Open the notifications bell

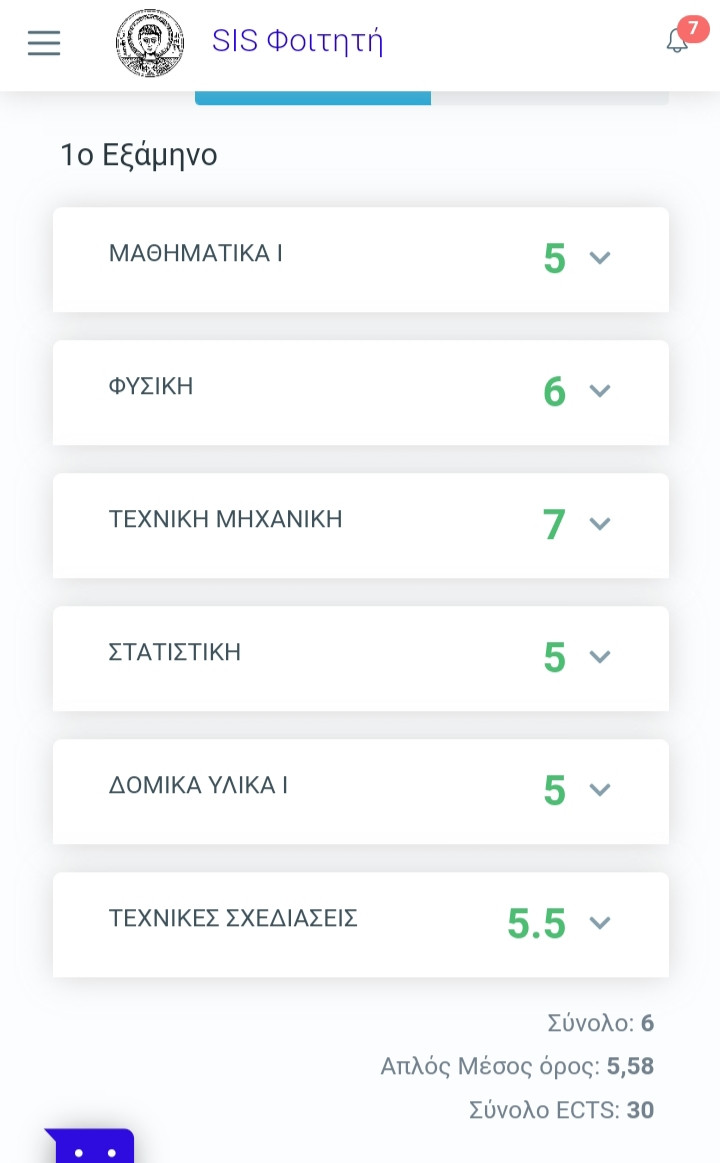click(x=678, y=41)
